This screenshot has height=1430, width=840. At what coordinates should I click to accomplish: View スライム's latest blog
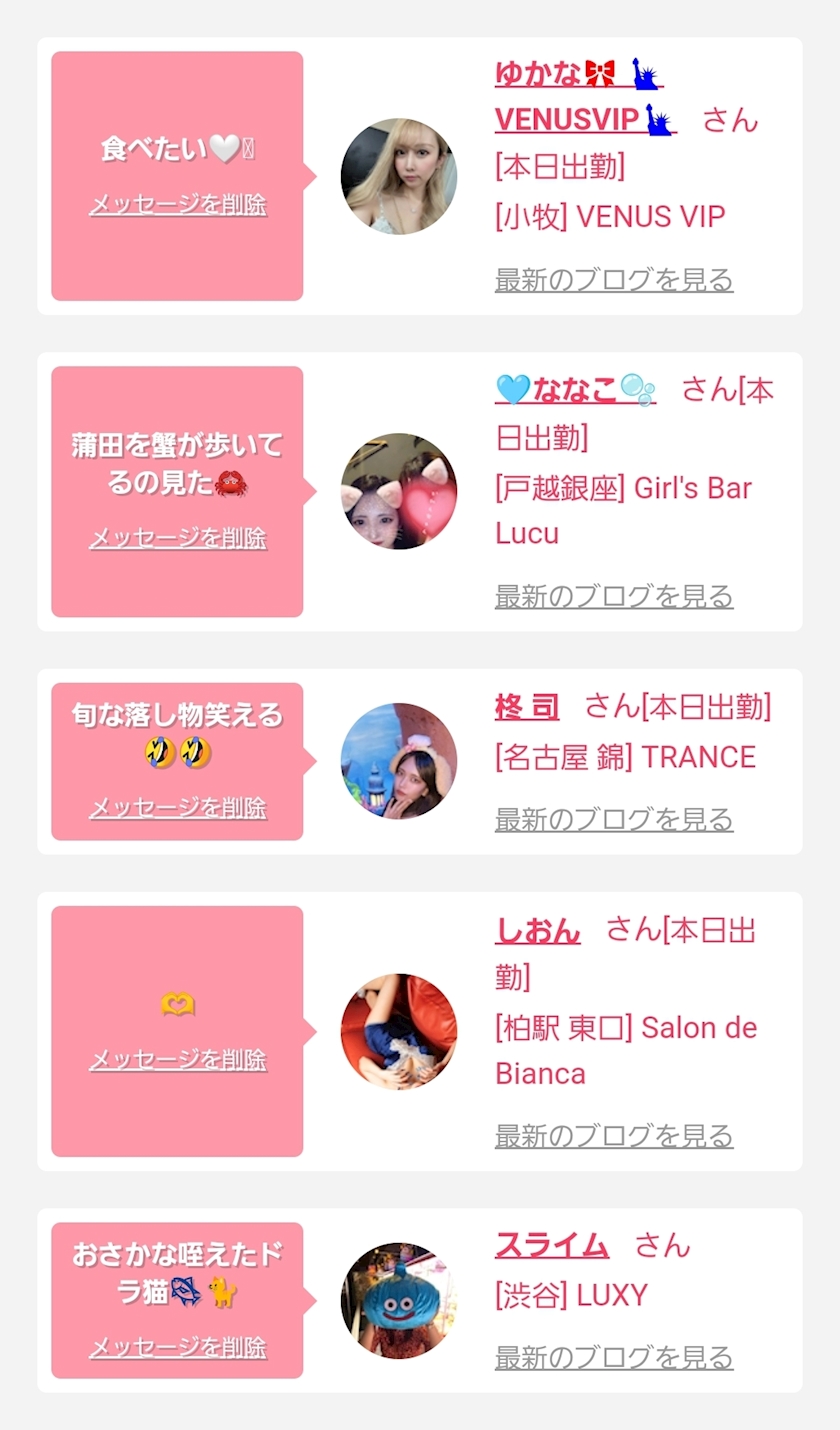(614, 1358)
